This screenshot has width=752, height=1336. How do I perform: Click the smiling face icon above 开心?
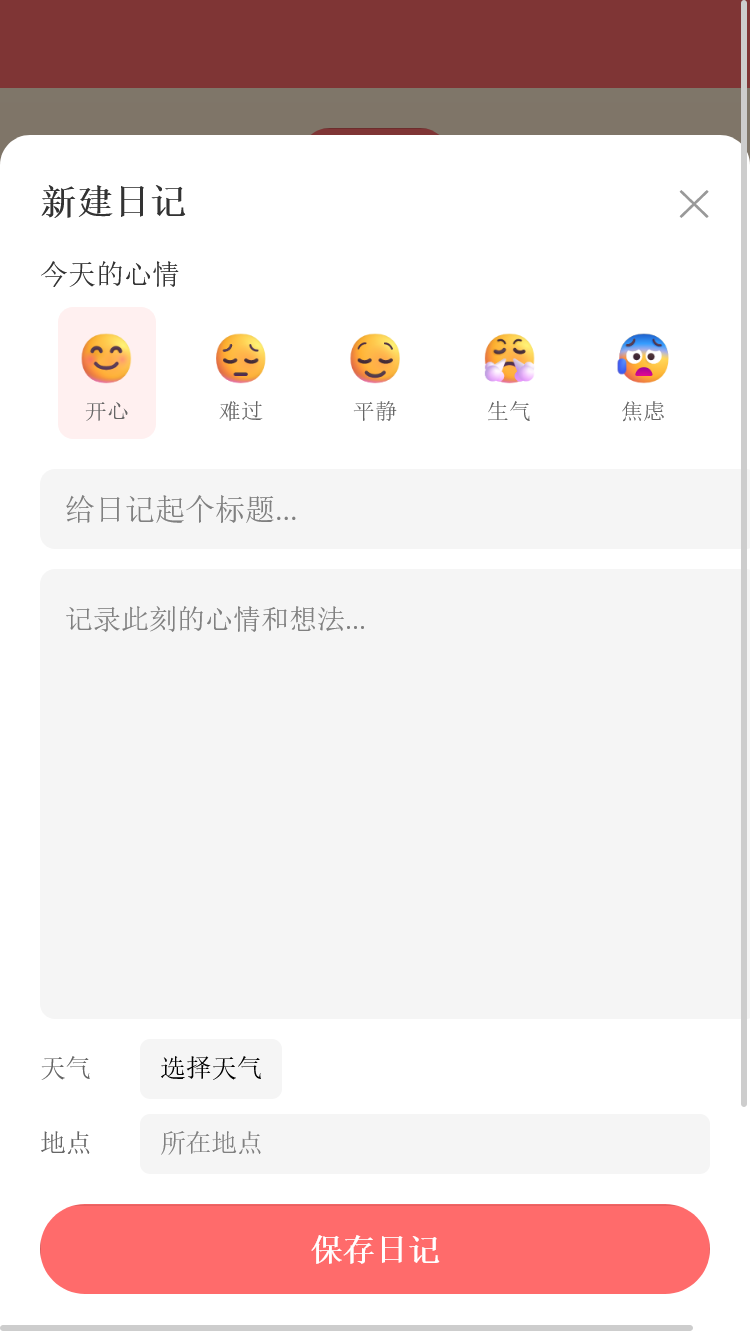tap(106, 358)
